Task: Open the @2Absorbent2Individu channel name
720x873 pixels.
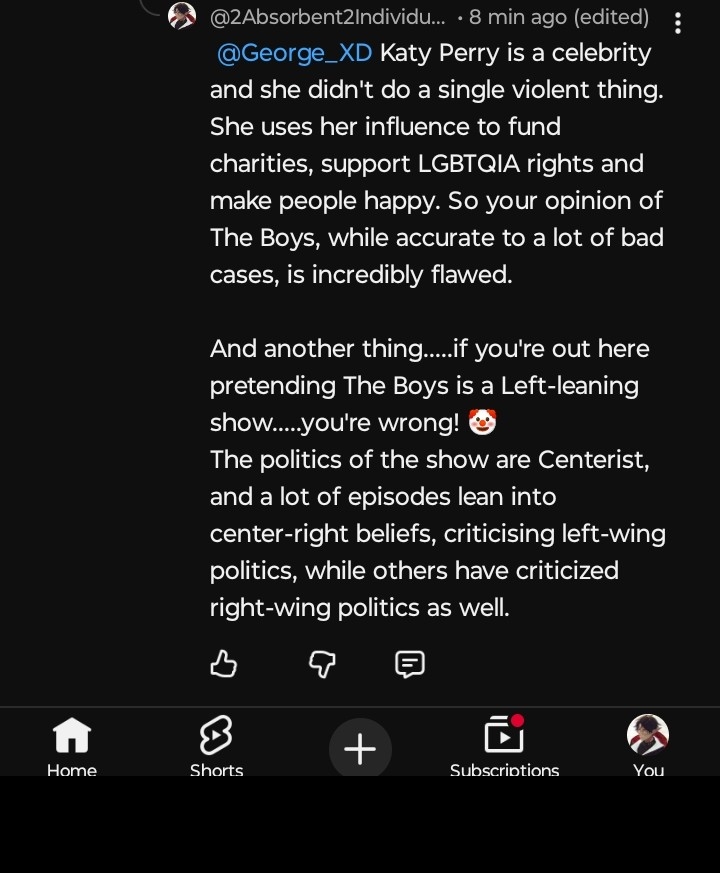Action: click(328, 17)
